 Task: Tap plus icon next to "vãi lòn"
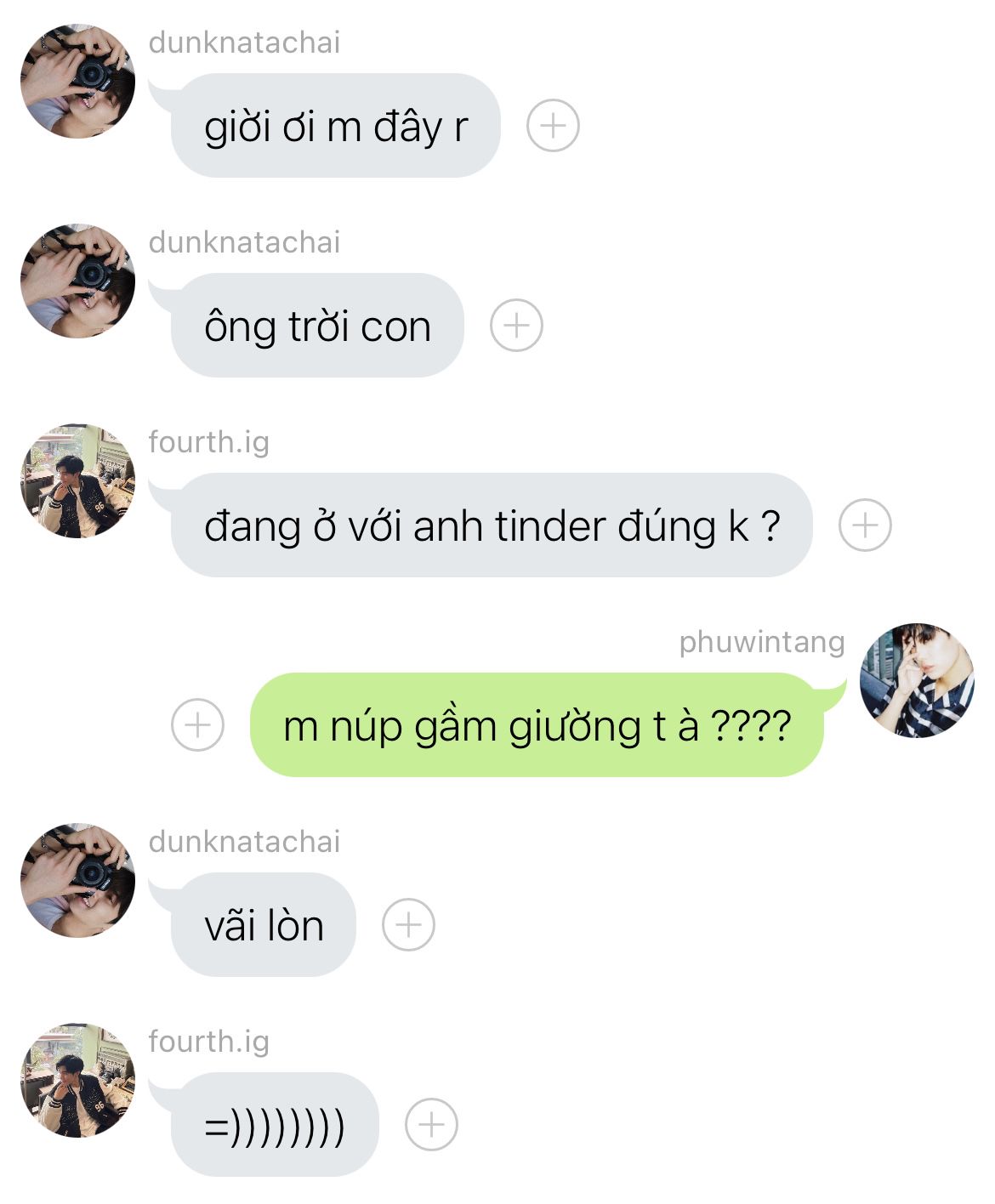(x=408, y=925)
